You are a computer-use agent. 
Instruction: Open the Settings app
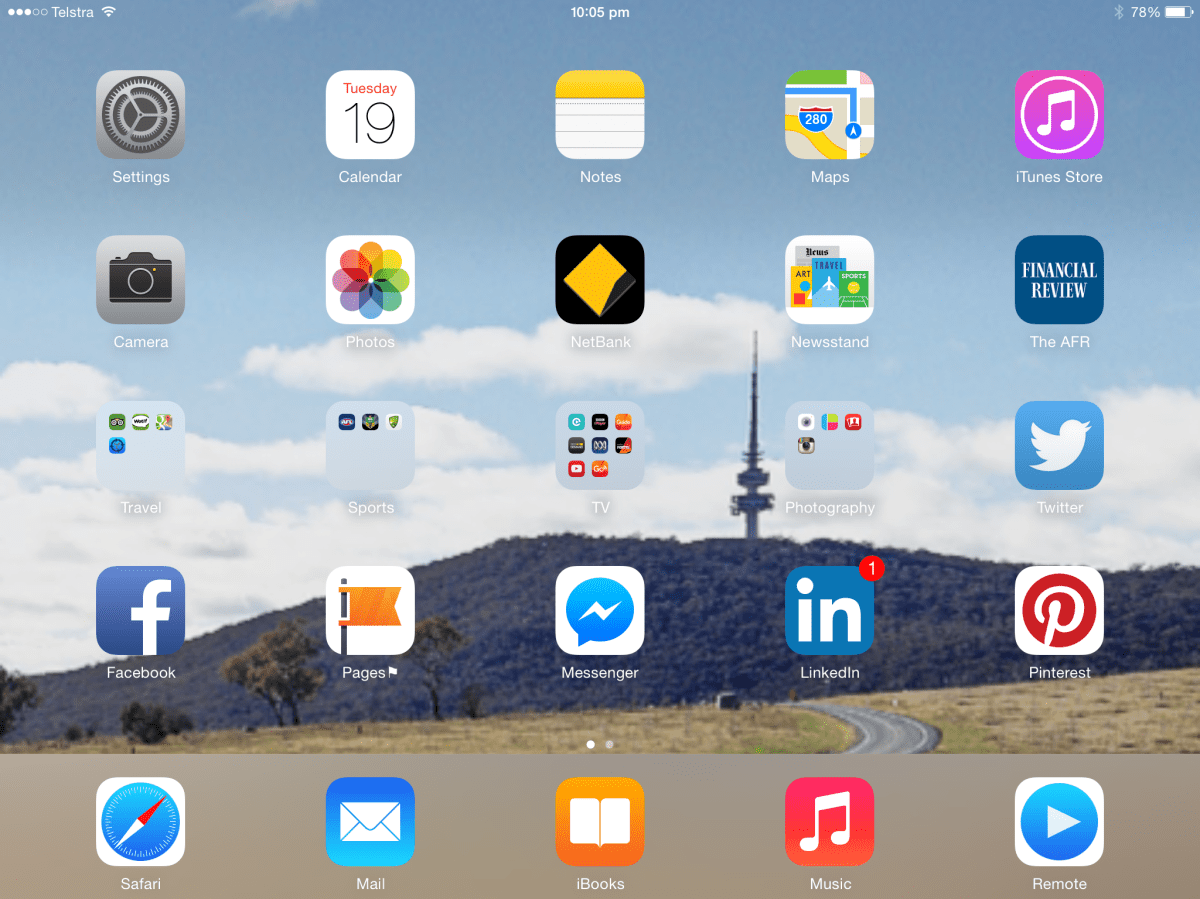[140, 115]
